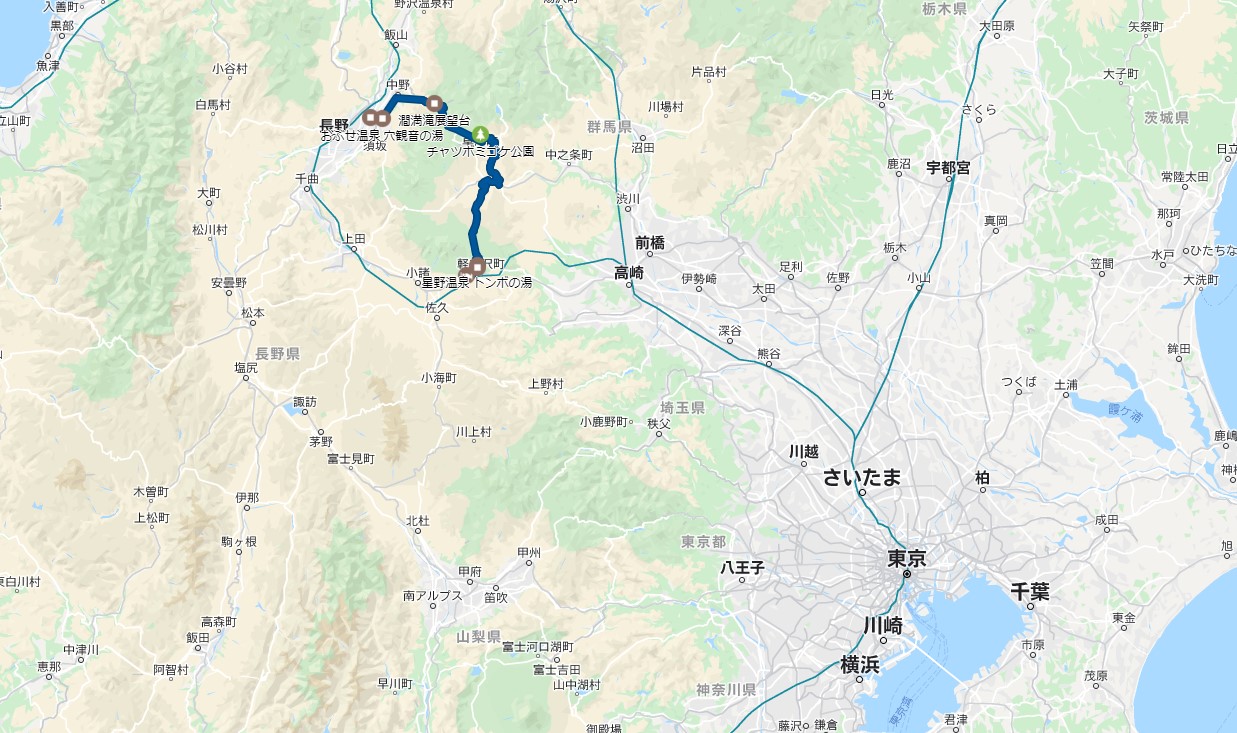This screenshot has width=1237, height=733.
Task: Tap the 星野温泉 トンボの湯 marker
Action: (x=477, y=267)
